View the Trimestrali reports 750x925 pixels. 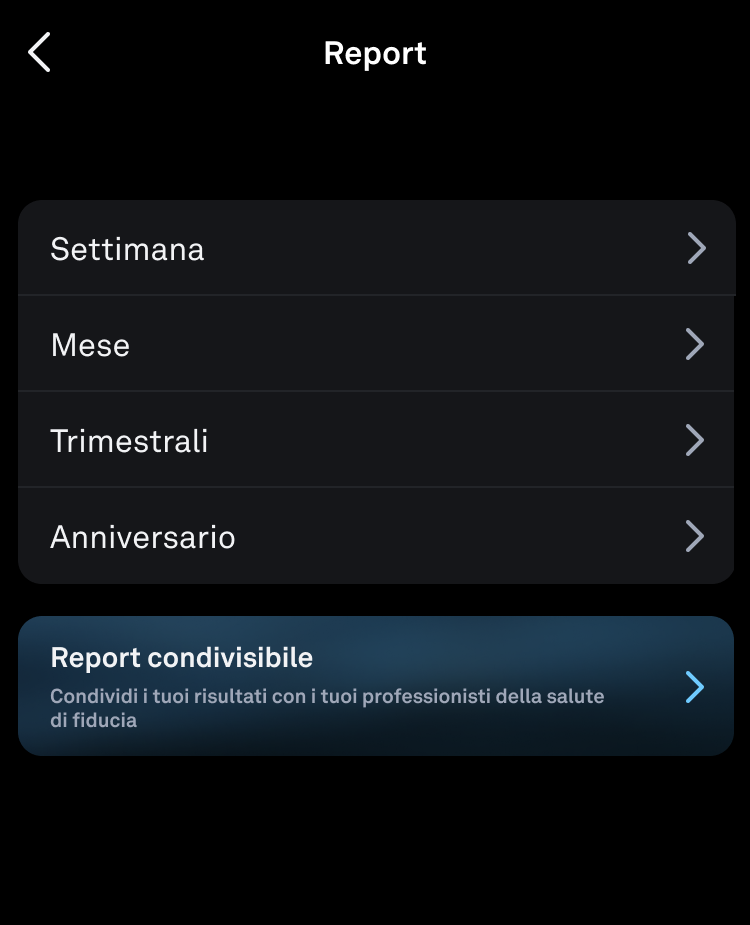tap(376, 440)
